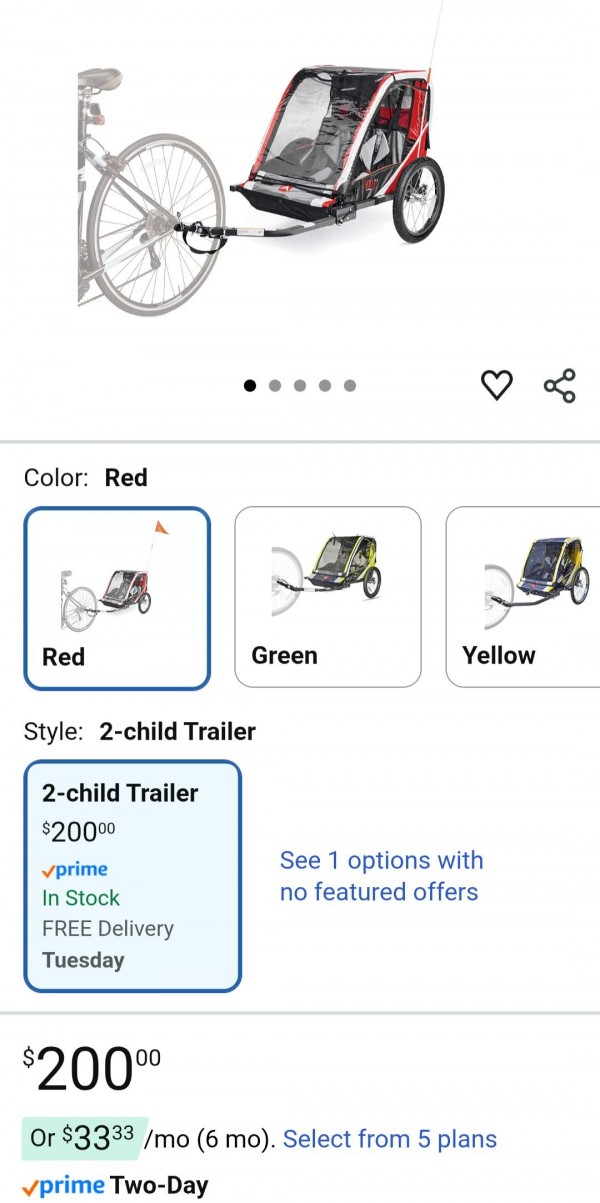Viewport: 600px width, 1203px height.
Task: Open Select from 5 plans link
Action: click(x=389, y=1138)
